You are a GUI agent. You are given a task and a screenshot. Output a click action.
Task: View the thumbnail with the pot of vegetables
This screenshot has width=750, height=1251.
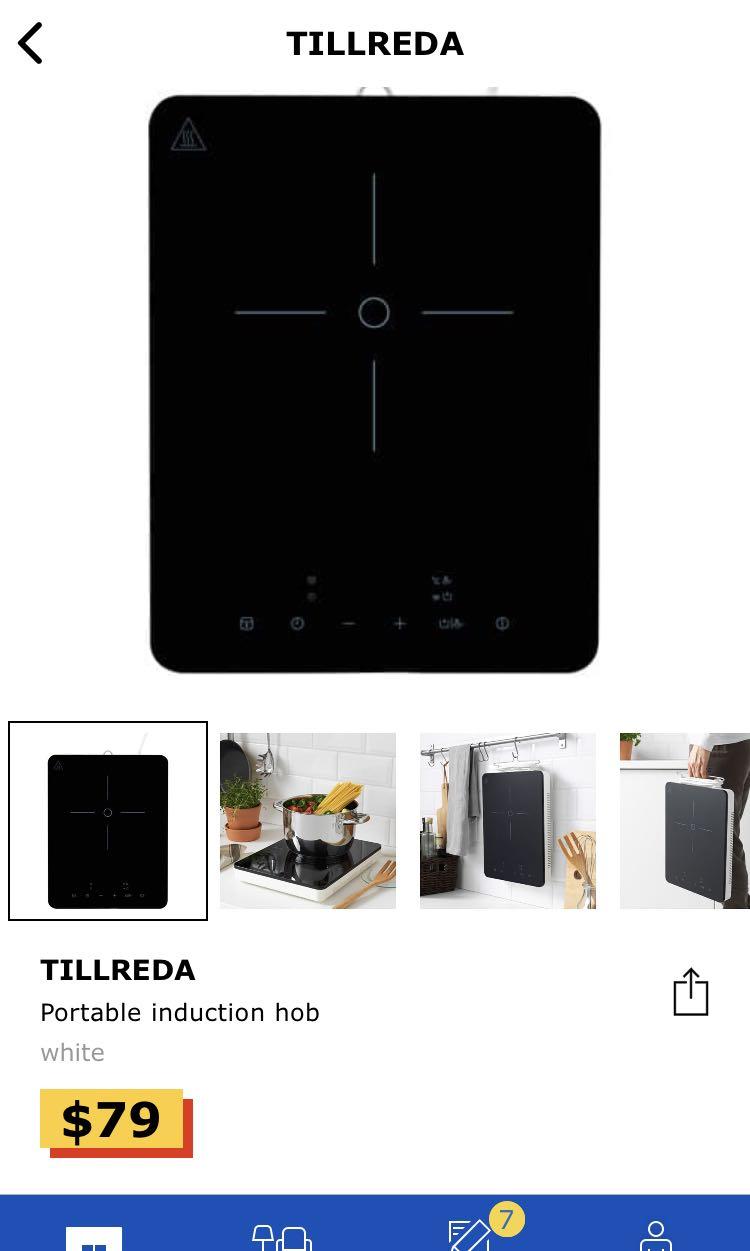[x=308, y=820]
